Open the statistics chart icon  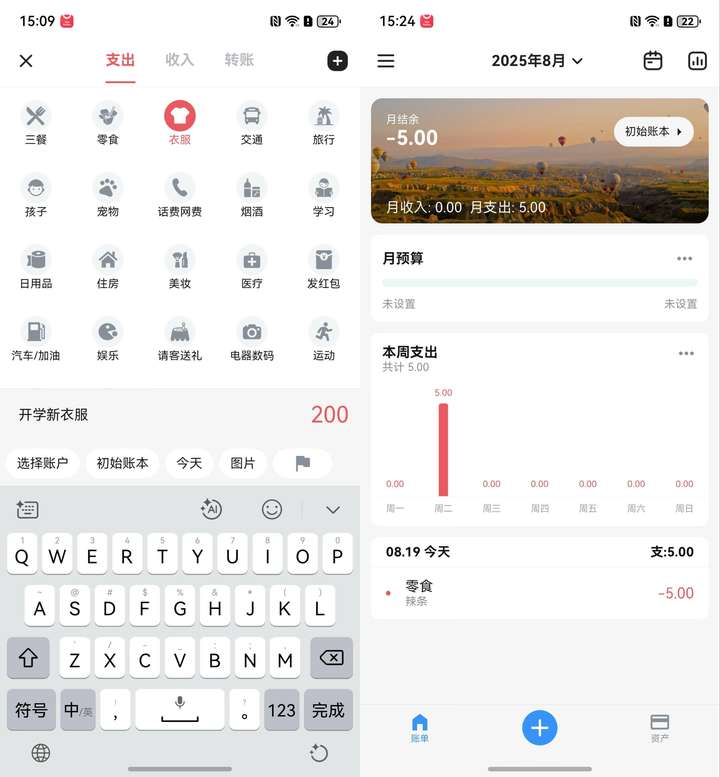697,61
